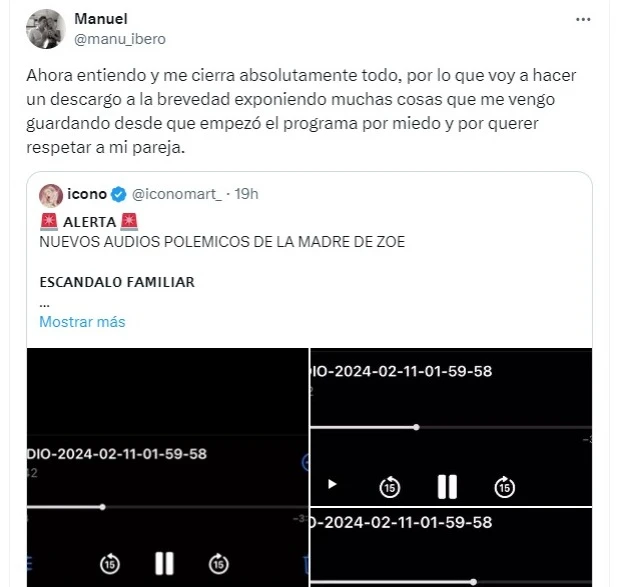Expand quoted post with Mostrar más

pos(82,322)
